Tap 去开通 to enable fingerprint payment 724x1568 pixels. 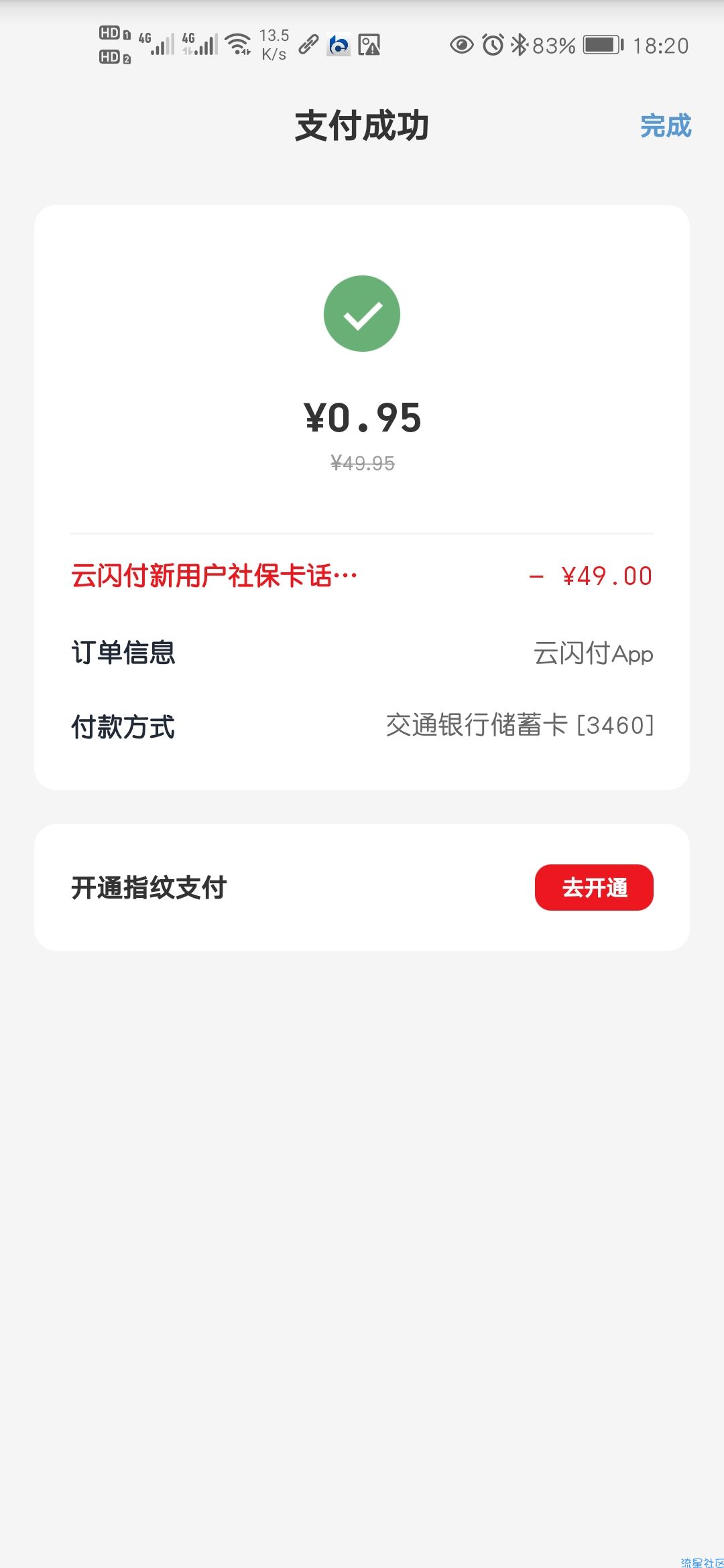[x=594, y=887]
